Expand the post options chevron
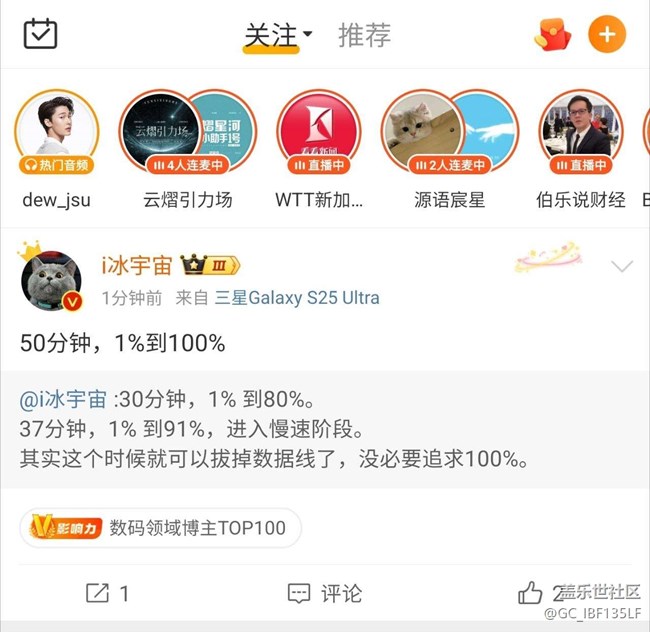Screen dimensions: 650x632 [x=622, y=267]
